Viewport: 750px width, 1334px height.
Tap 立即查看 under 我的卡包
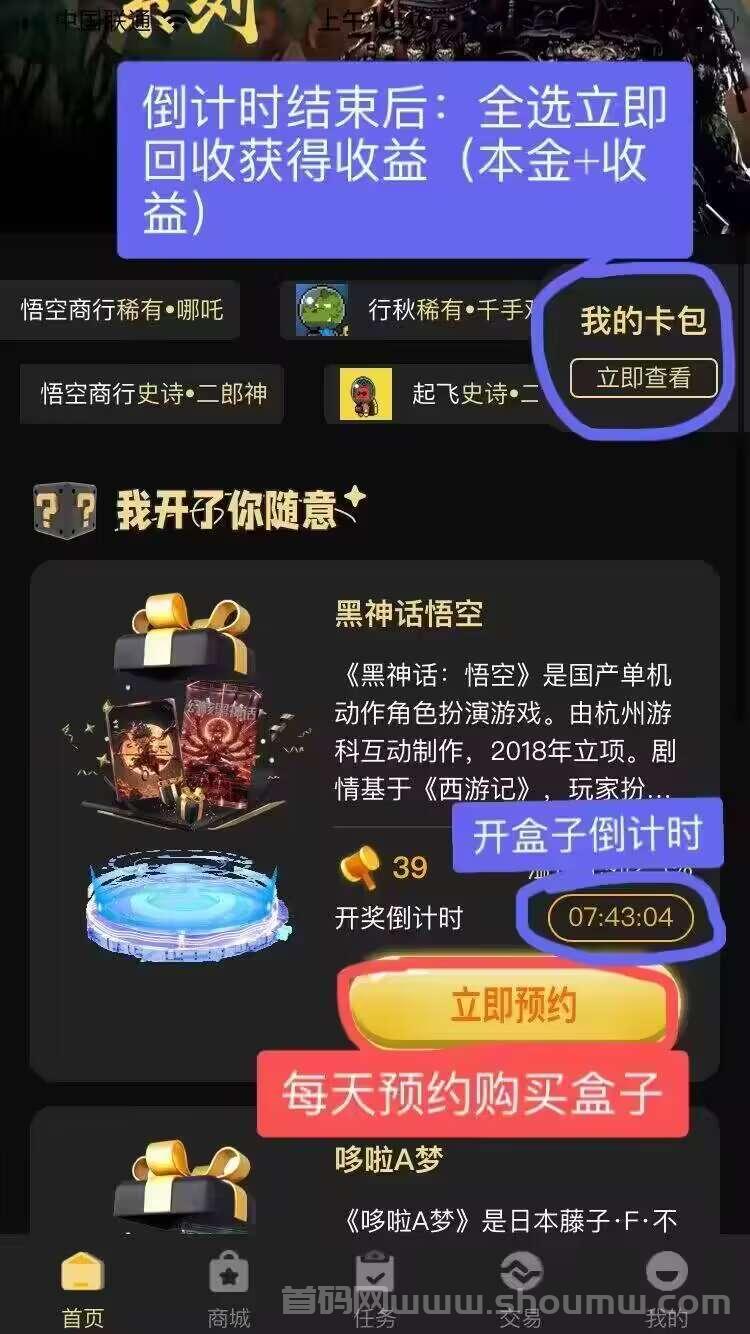point(643,378)
